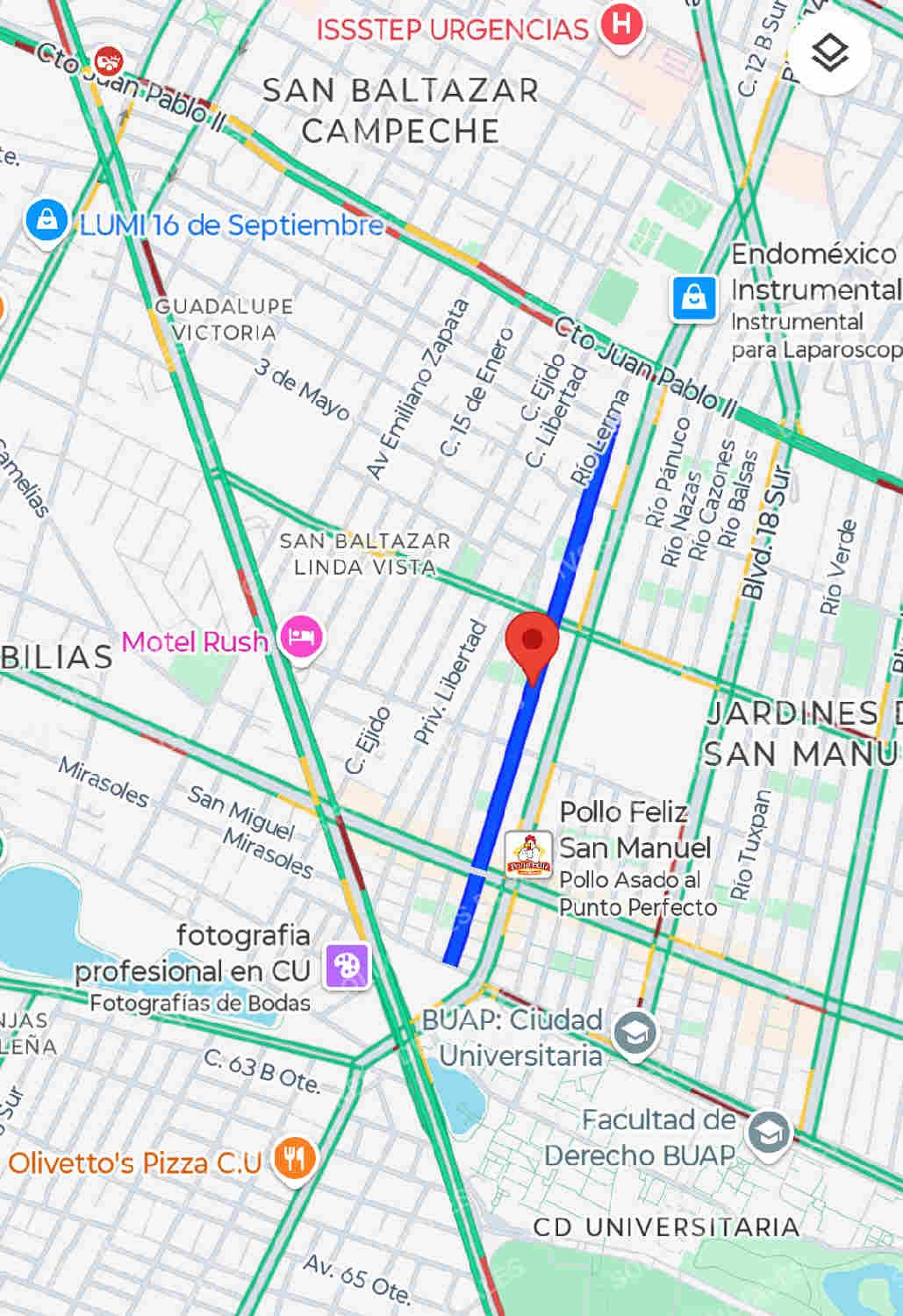Viewport: 903px width, 1316px height.
Task: Open the Olivetto's Pizza C.U restaurant marker
Action: (295, 1160)
